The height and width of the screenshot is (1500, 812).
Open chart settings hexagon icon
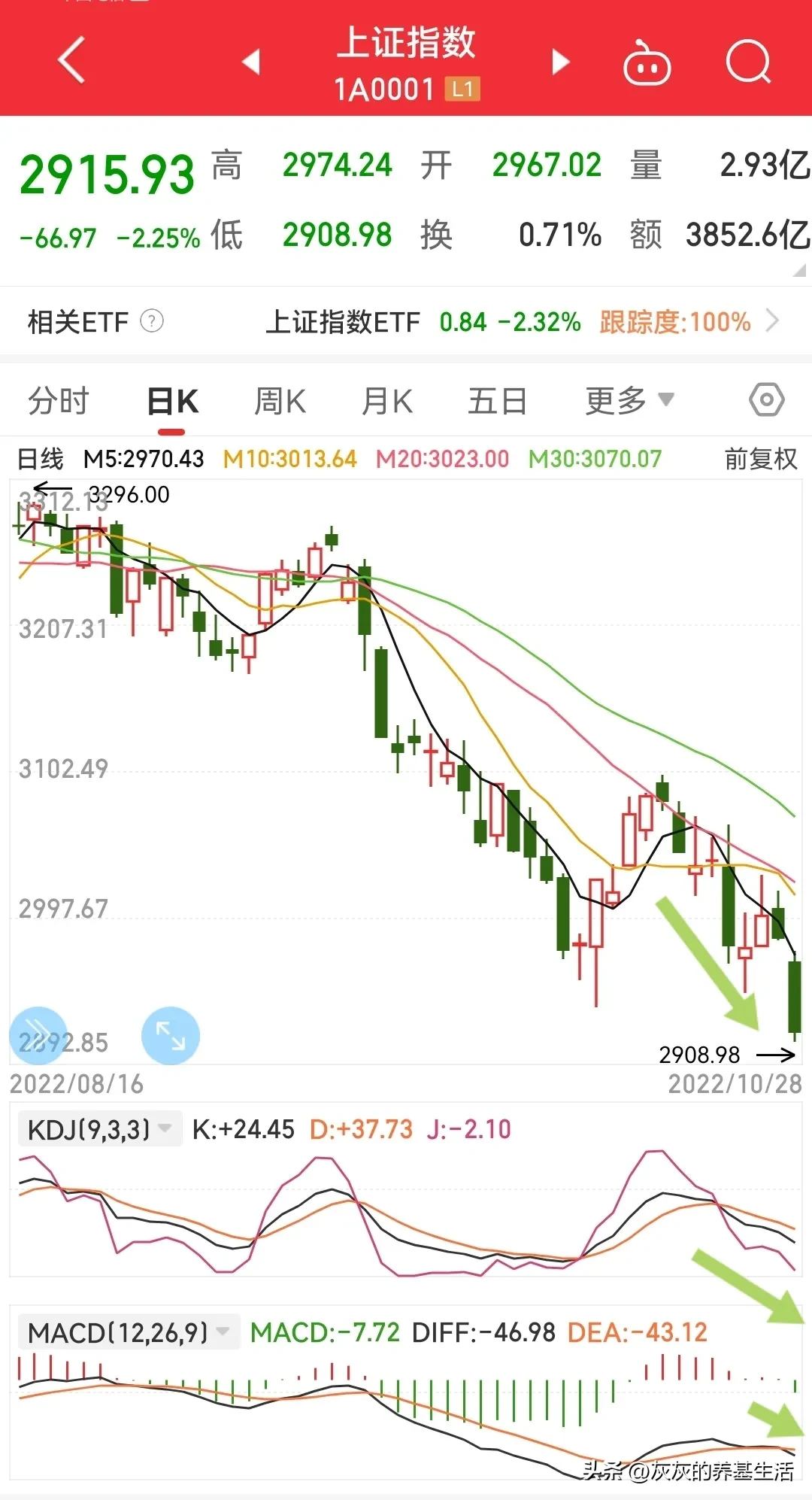pyautogui.click(x=766, y=399)
